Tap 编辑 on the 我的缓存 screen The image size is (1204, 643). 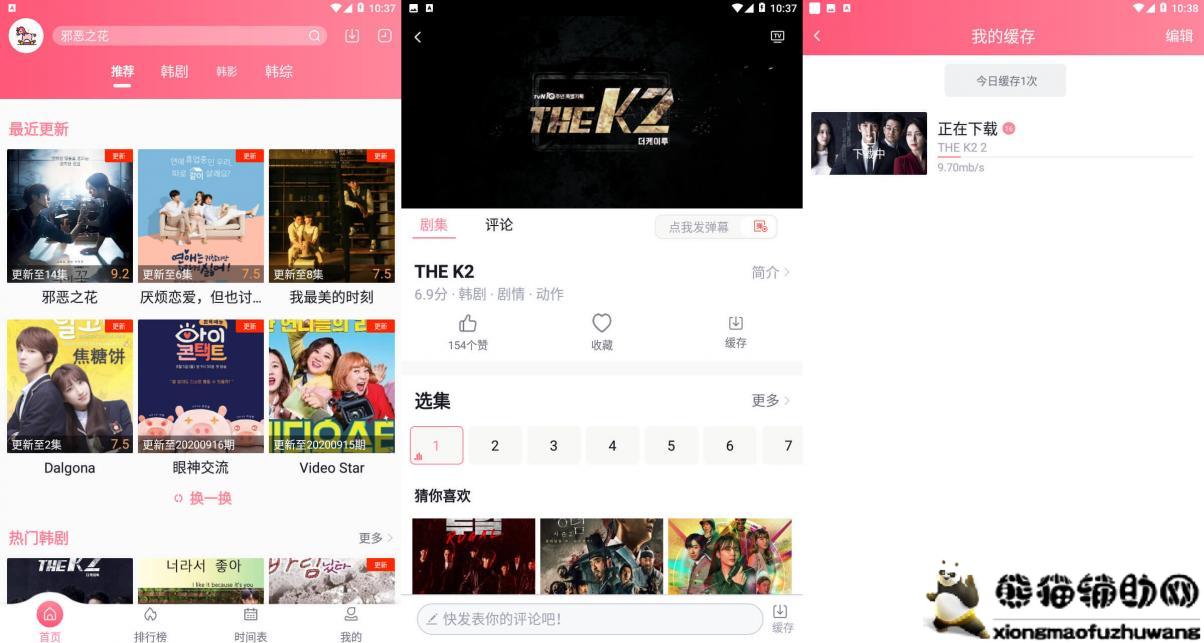click(1179, 36)
